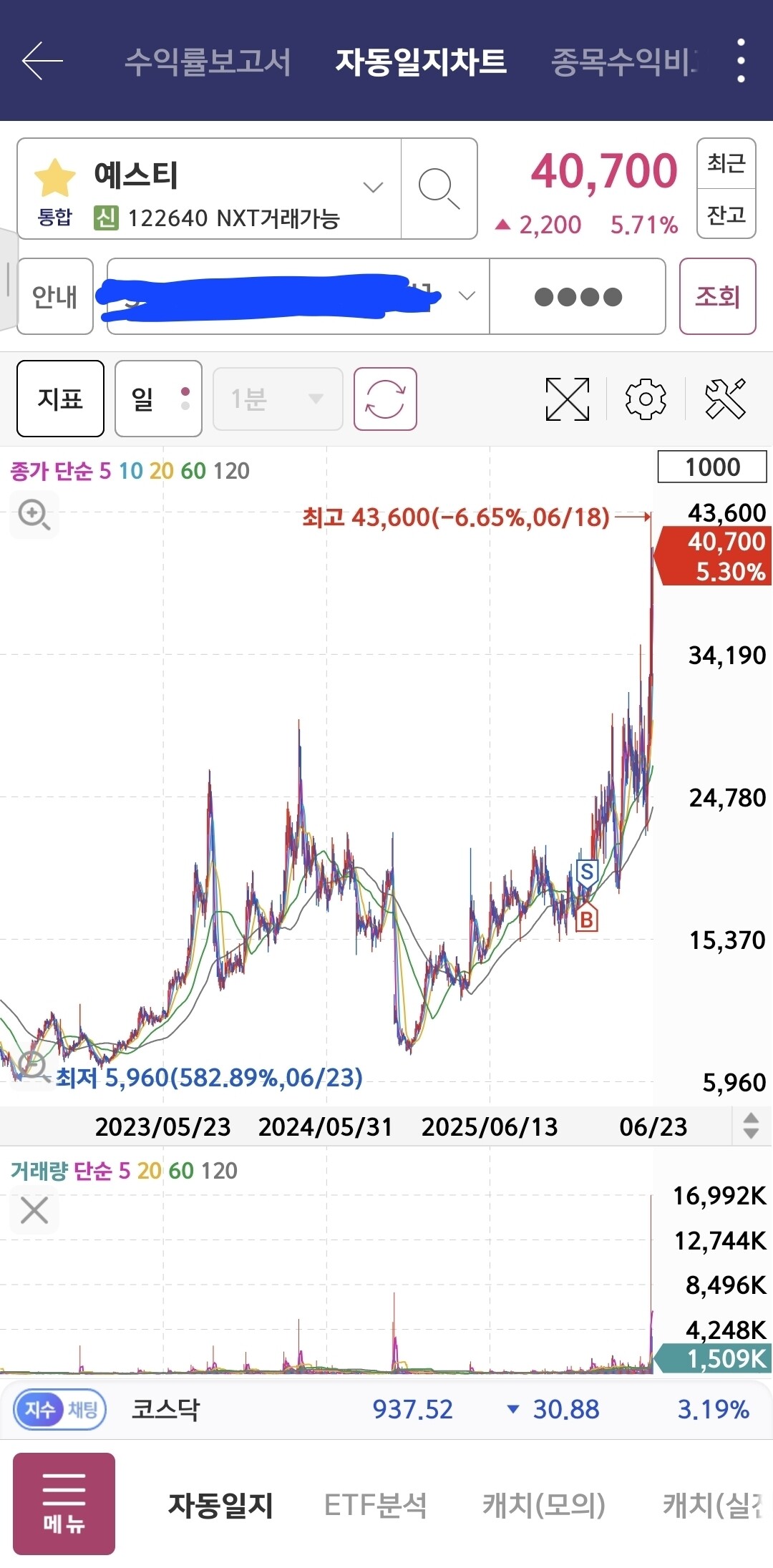Viewport: 773px width, 1568px height.
Task: Go back with the top-left arrow
Action: (x=43, y=61)
